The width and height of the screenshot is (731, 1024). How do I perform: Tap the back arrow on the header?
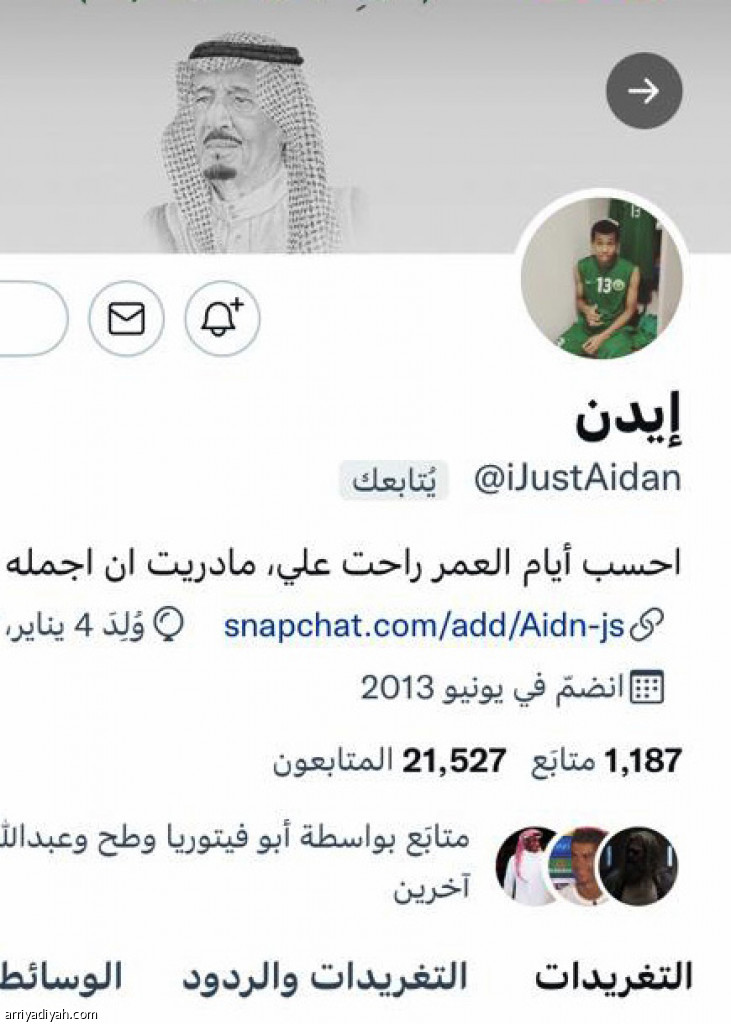click(x=644, y=92)
